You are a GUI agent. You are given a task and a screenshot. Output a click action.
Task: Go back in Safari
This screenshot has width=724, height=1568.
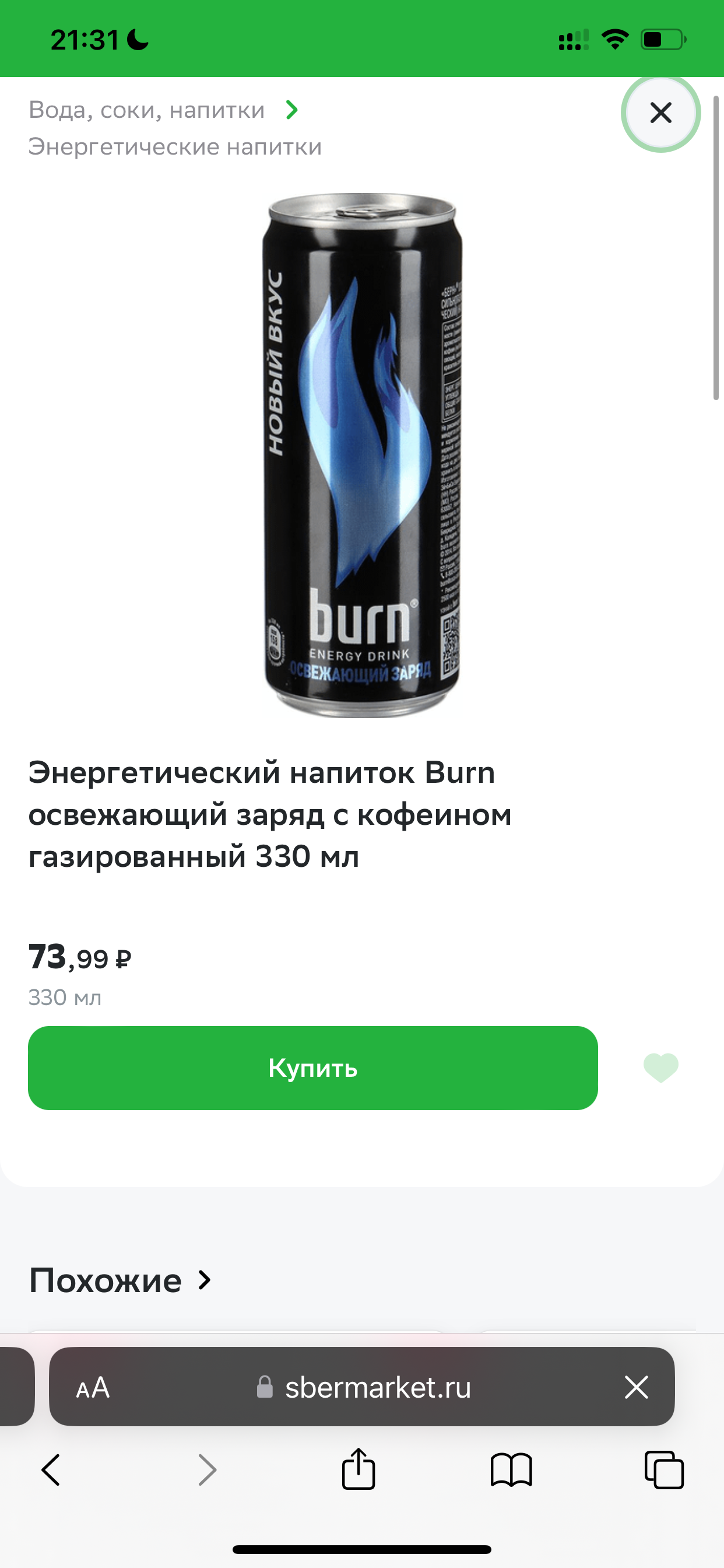click(51, 1470)
